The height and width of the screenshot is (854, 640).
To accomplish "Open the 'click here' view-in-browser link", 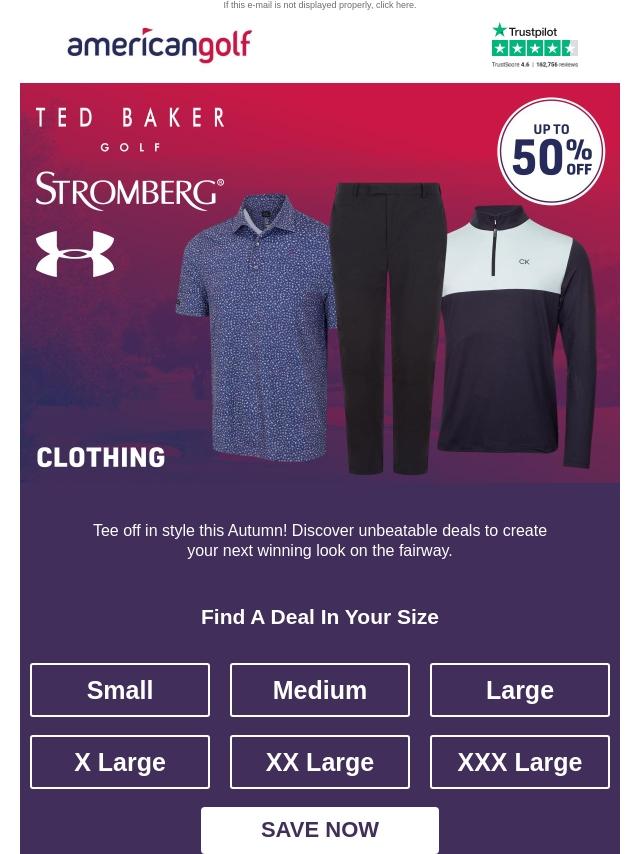I will pos(395,5).
